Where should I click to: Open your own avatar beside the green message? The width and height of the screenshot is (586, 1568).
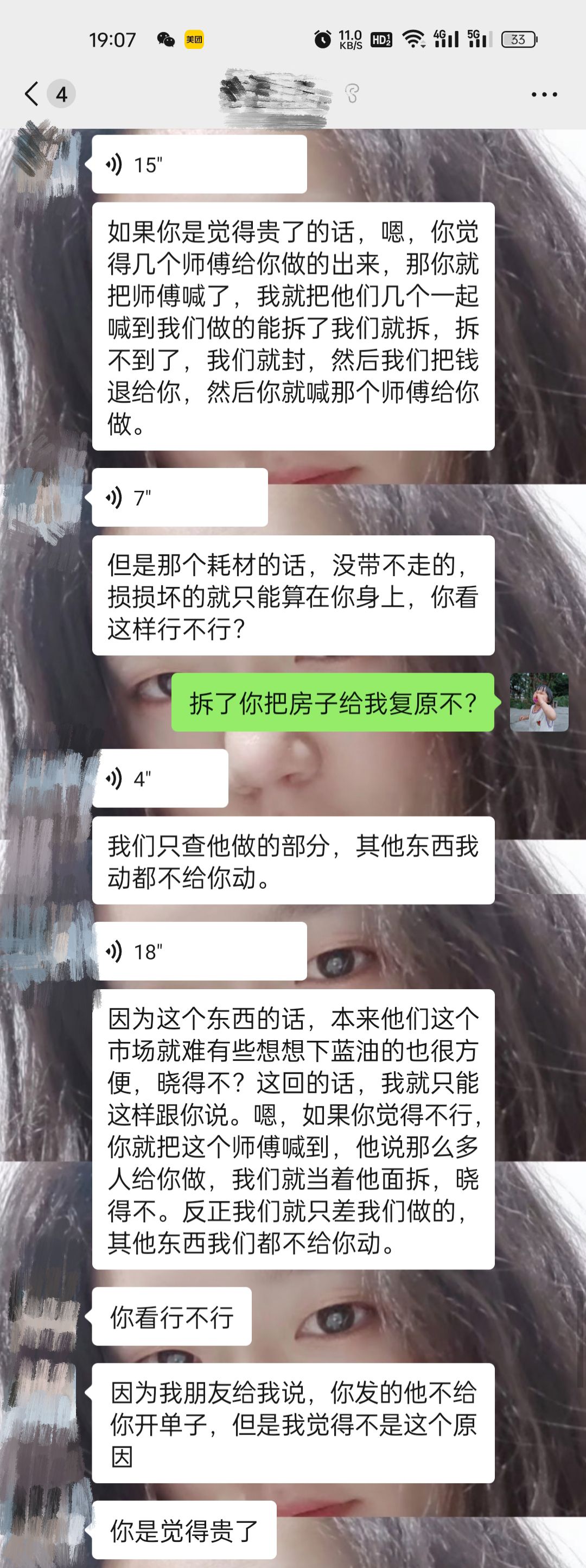click(539, 702)
